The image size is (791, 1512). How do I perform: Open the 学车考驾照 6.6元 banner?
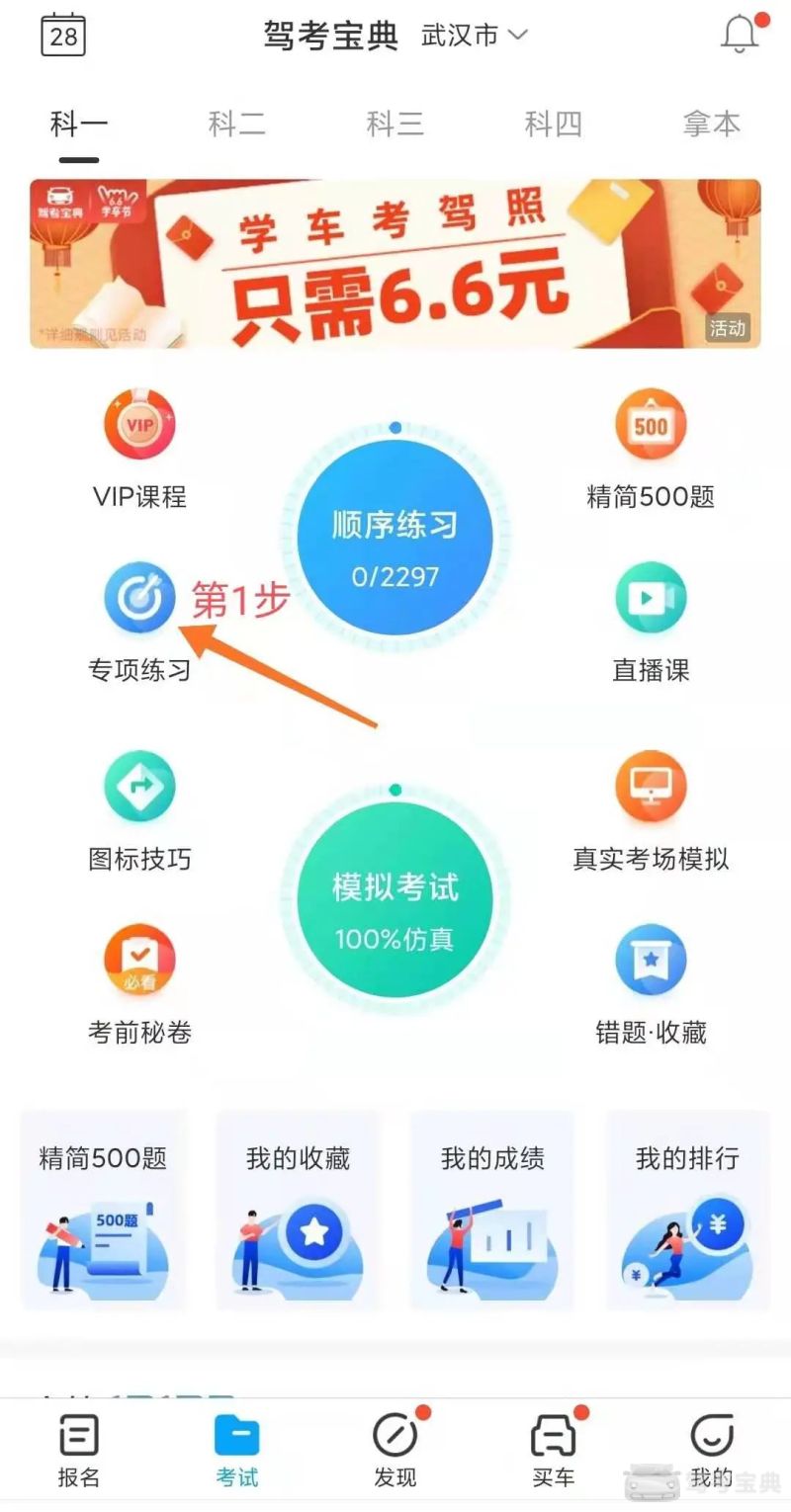395,263
